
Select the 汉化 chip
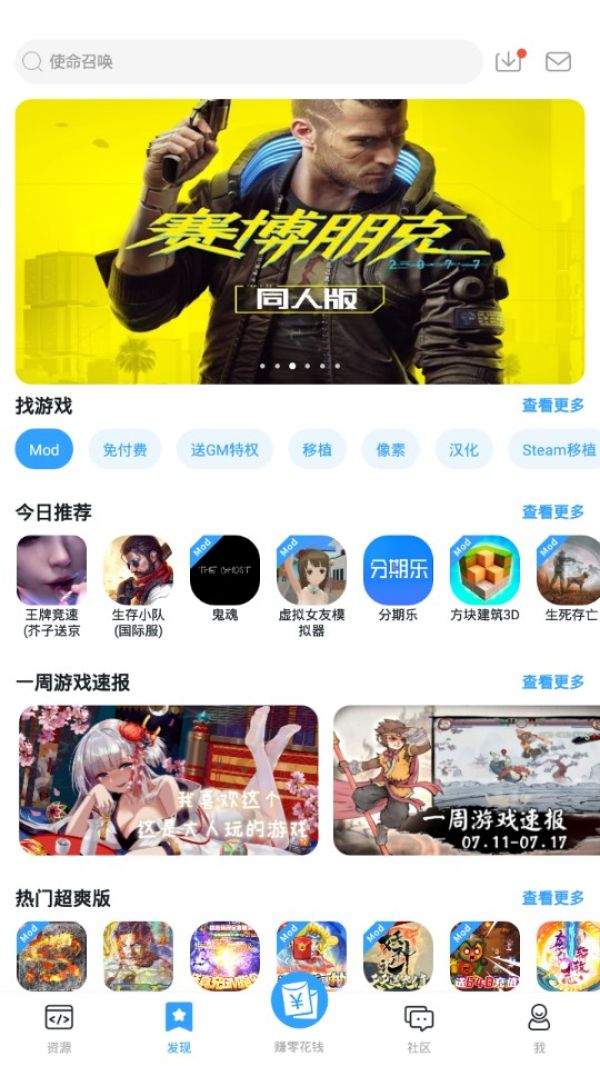(464, 450)
